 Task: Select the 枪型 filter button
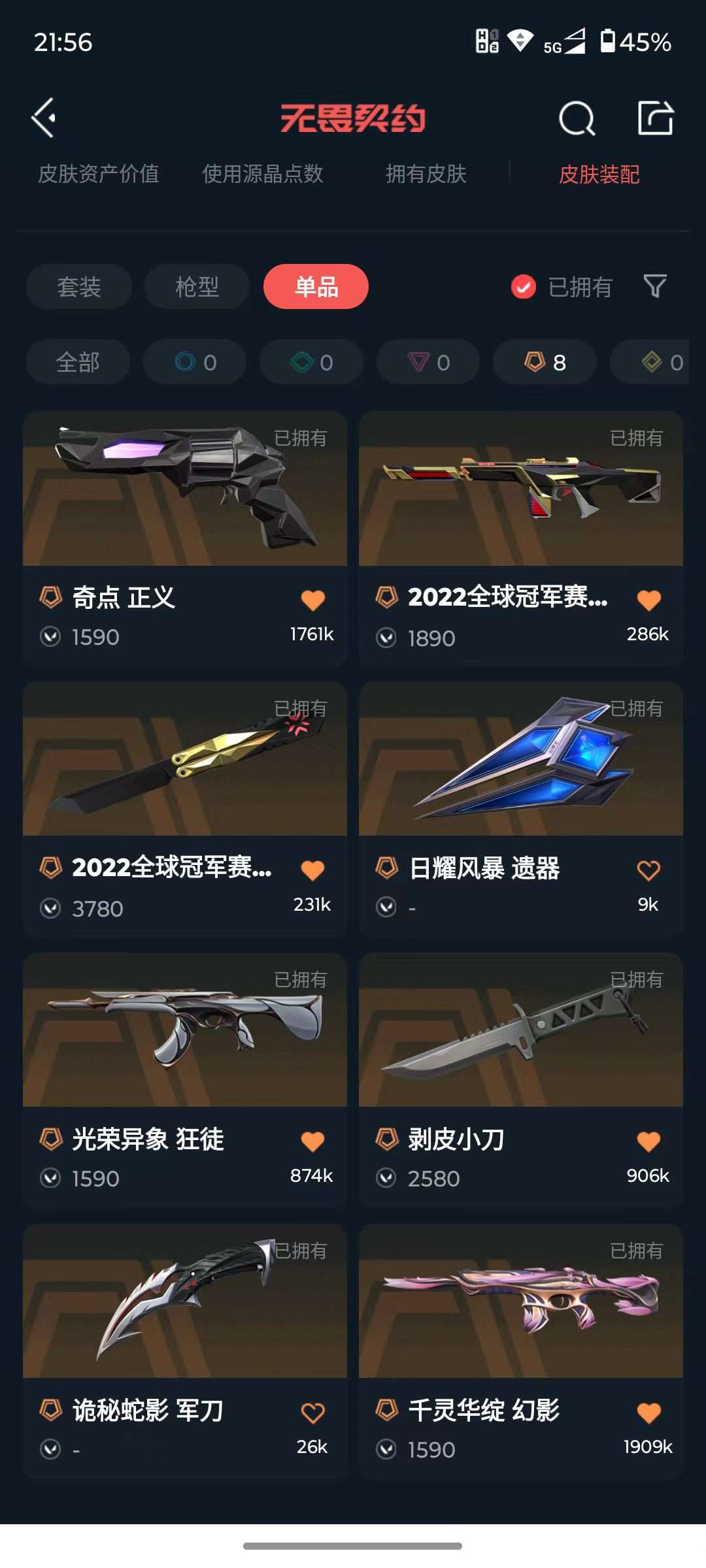pyautogui.click(x=197, y=286)
